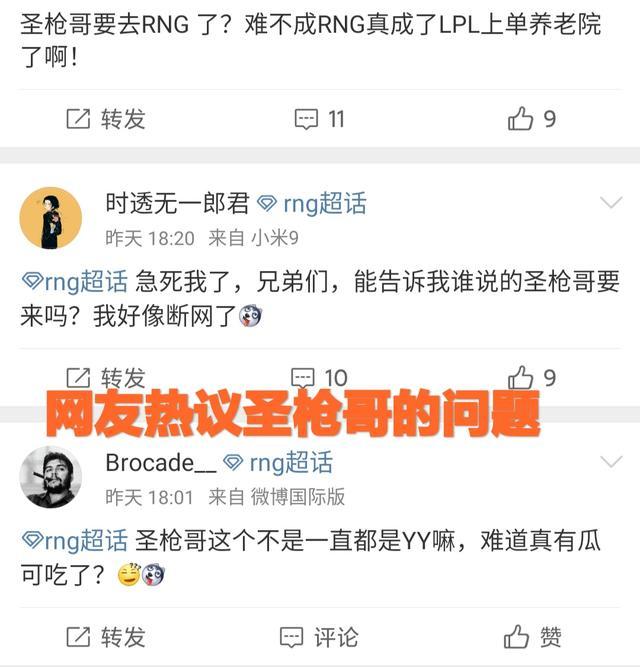Open the rng超话 link in 时透无一郎君's post text
640x667 pixels.
pos(75,282)
